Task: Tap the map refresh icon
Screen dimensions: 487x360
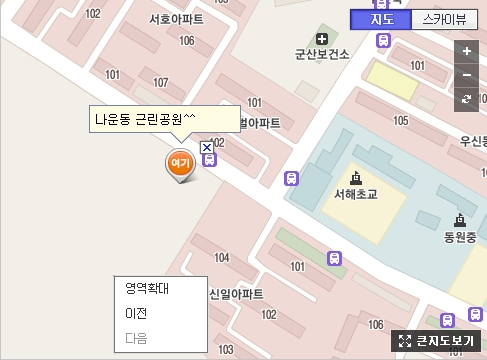Action: tap(467, 99)
